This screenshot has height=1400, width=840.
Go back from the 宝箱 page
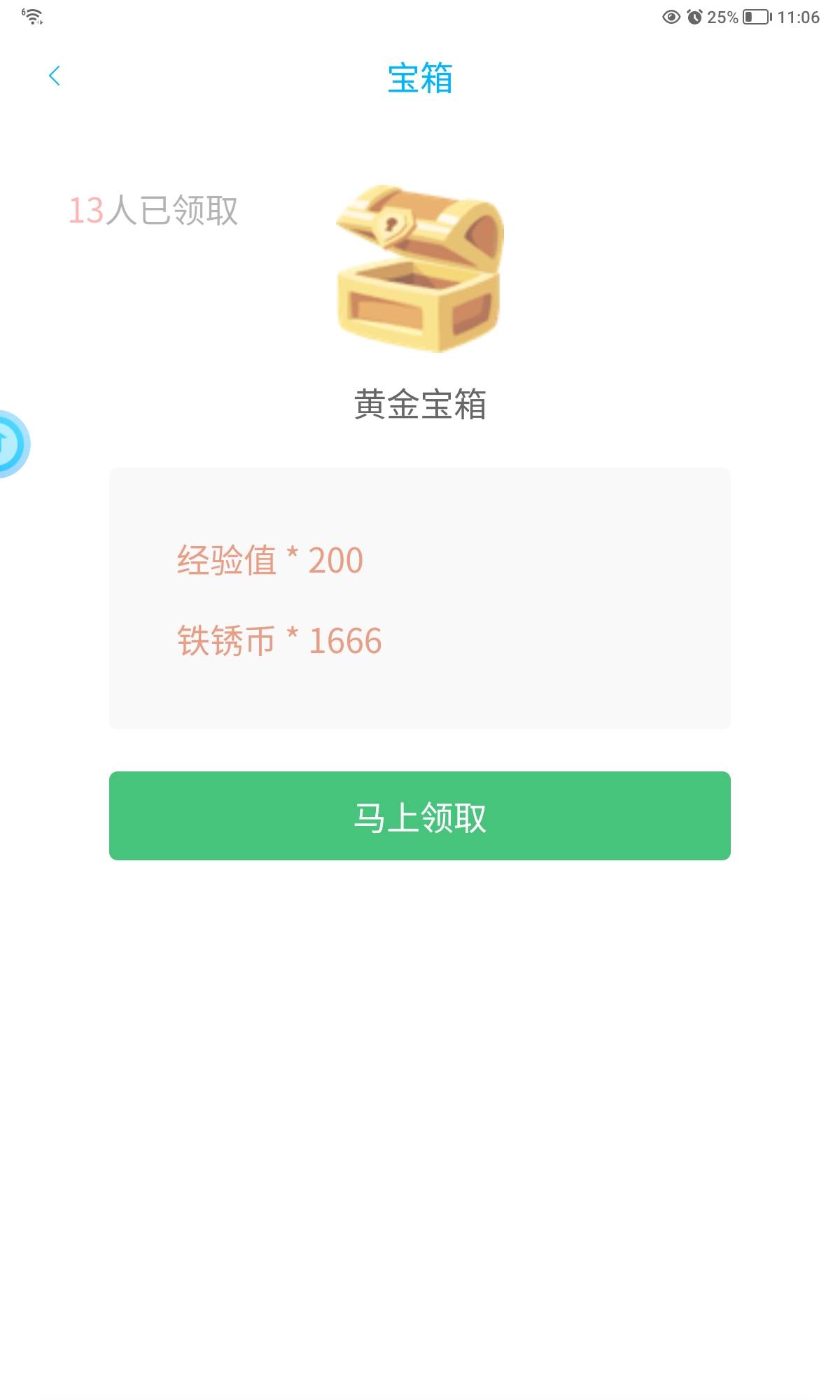(x=55, y=76)
